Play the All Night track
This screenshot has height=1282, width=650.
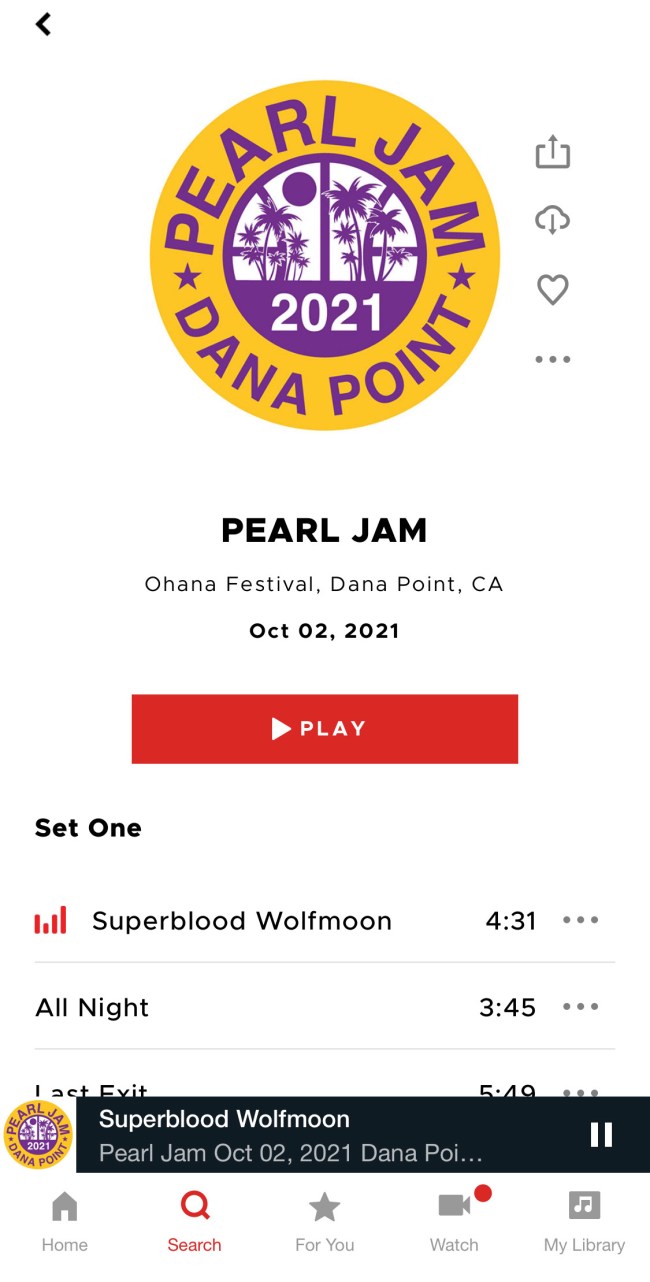coord(325,1007)
